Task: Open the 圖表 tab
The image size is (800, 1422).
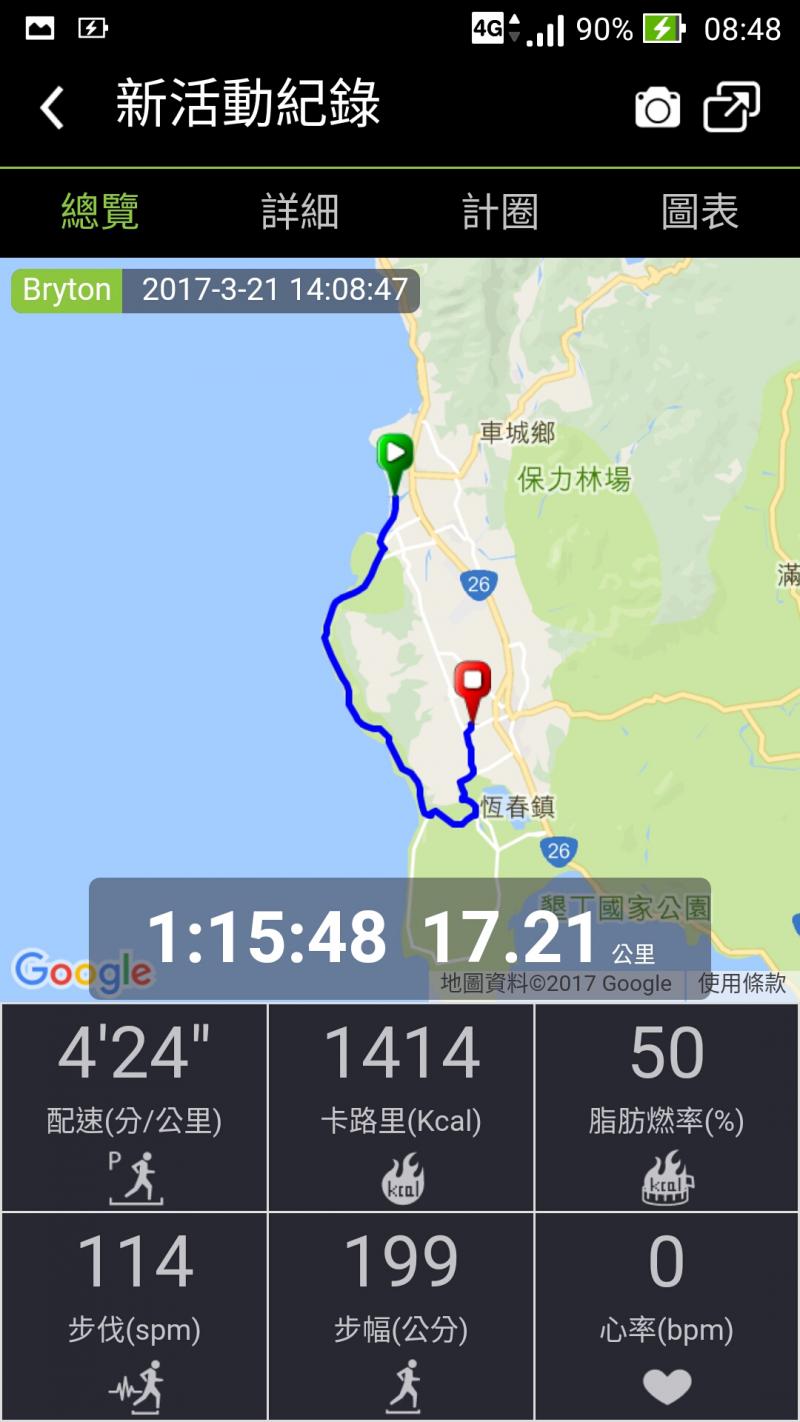Action: click(x=700, y=212)
